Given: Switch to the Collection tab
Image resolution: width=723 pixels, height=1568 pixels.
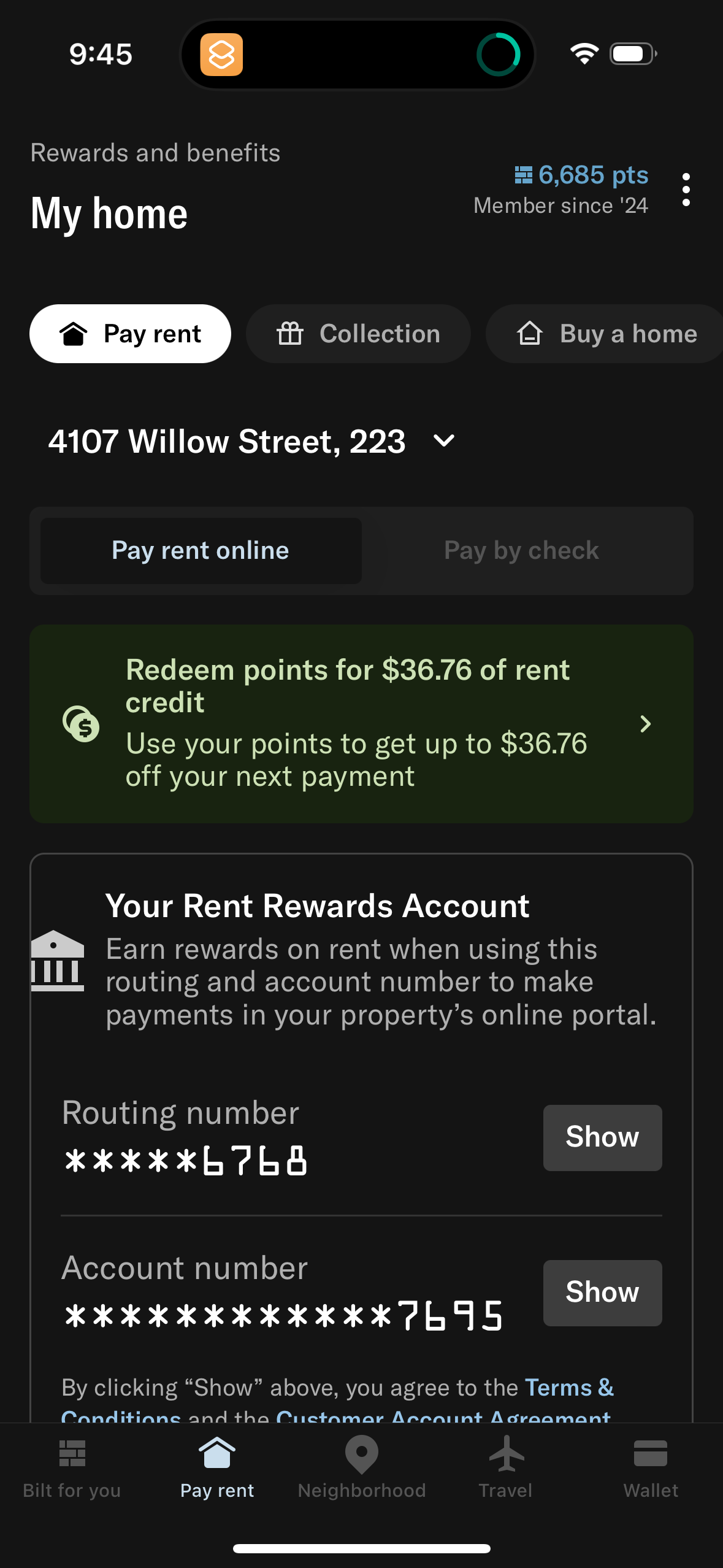Looking at the screenshot, I should point(358,334).
